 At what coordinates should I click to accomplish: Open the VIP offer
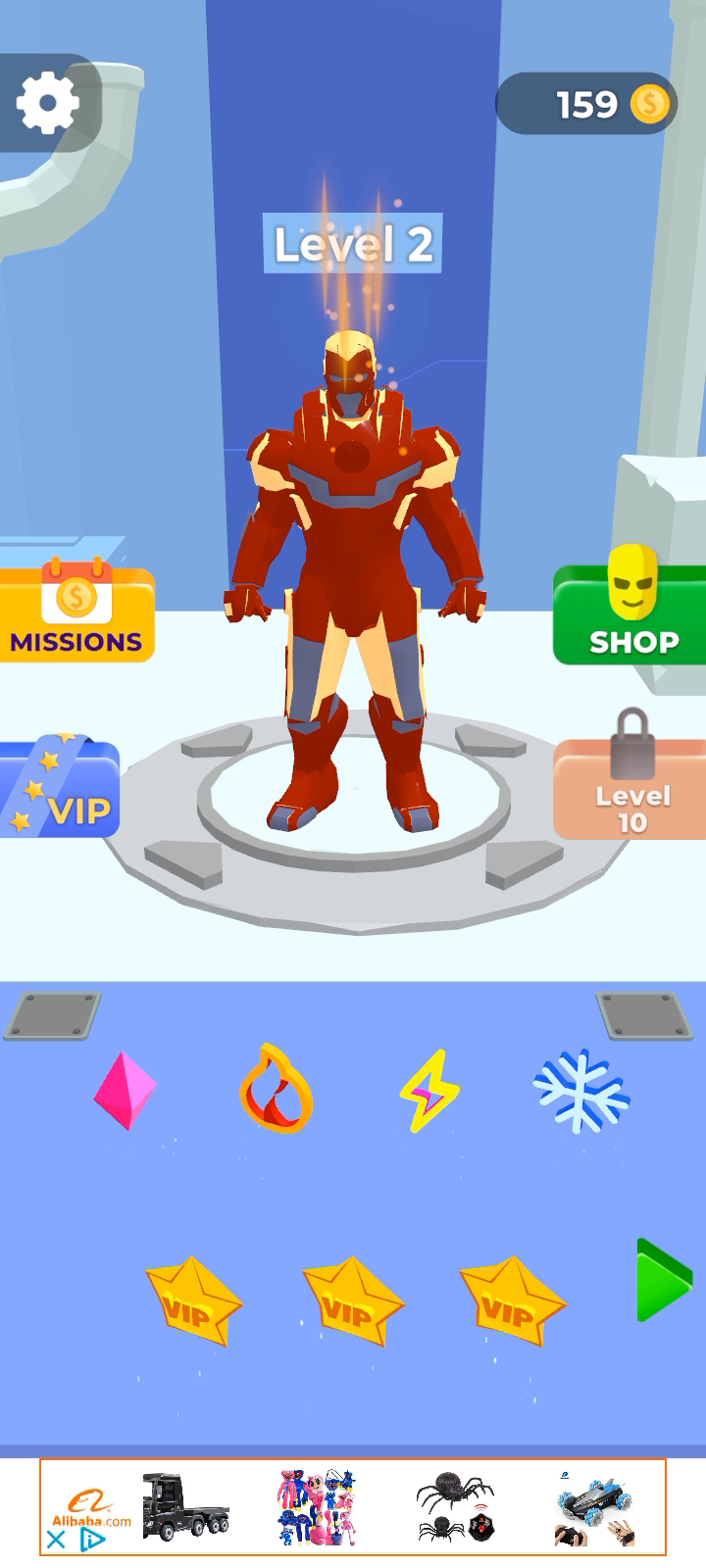(59, 789)
